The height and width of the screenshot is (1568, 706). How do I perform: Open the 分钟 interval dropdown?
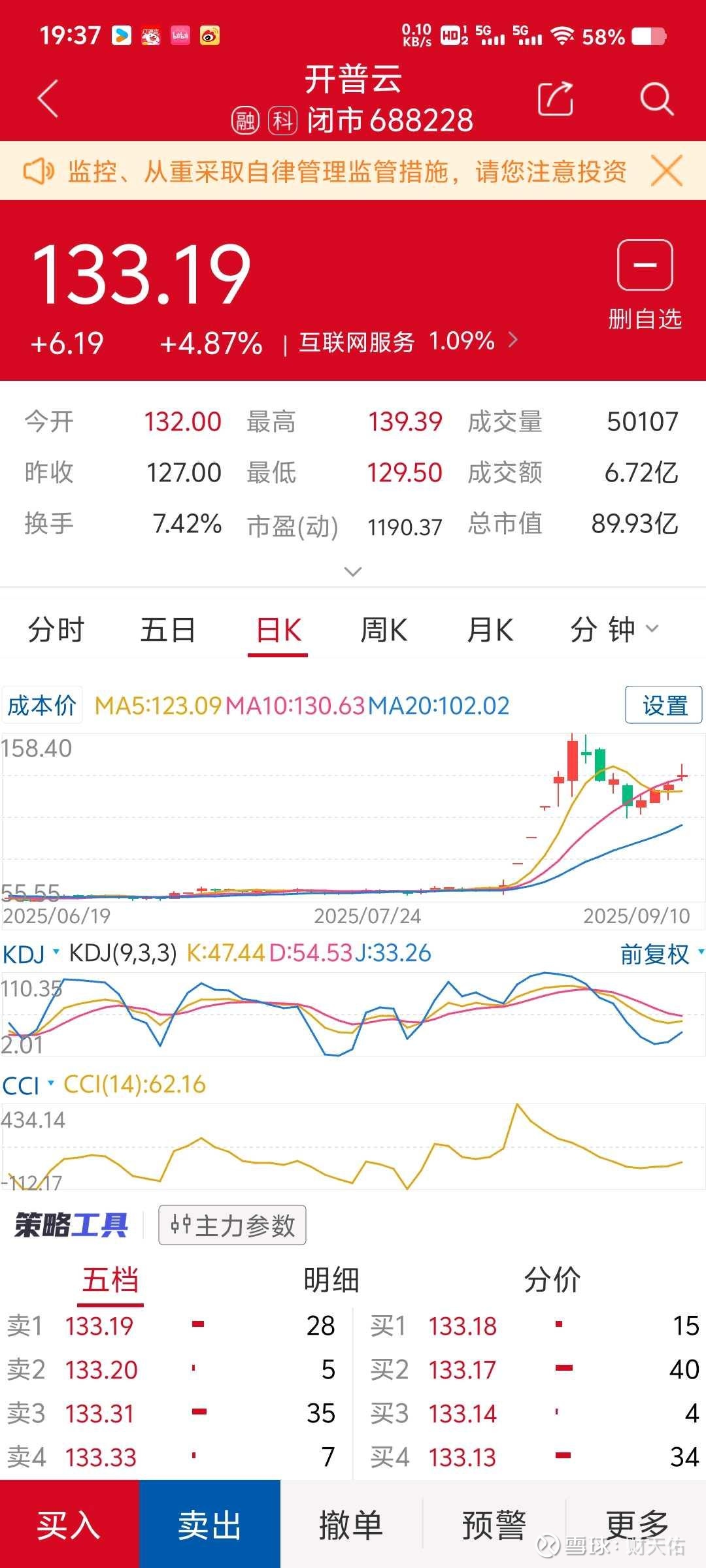(613, 630)
